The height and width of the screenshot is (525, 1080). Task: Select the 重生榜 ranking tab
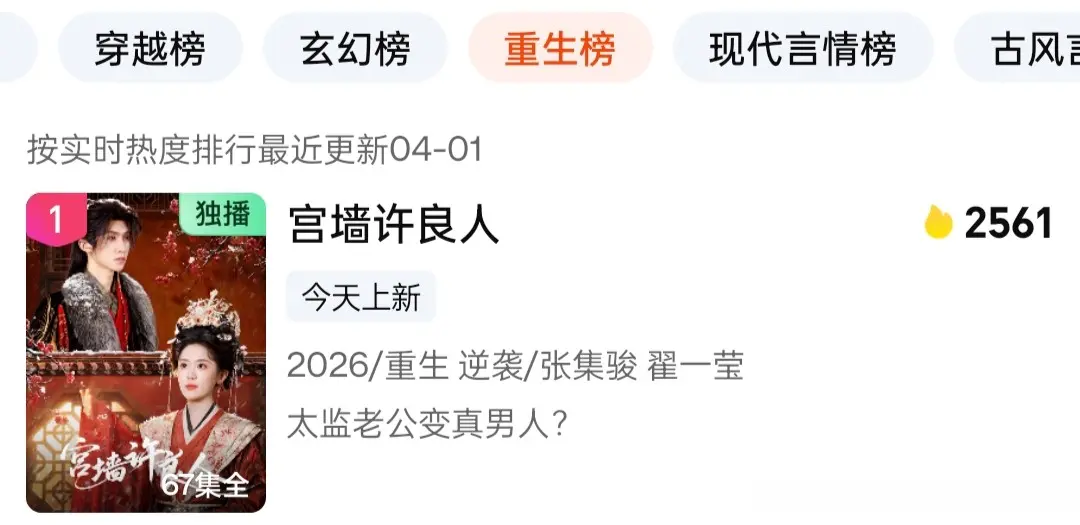[560, 48]
